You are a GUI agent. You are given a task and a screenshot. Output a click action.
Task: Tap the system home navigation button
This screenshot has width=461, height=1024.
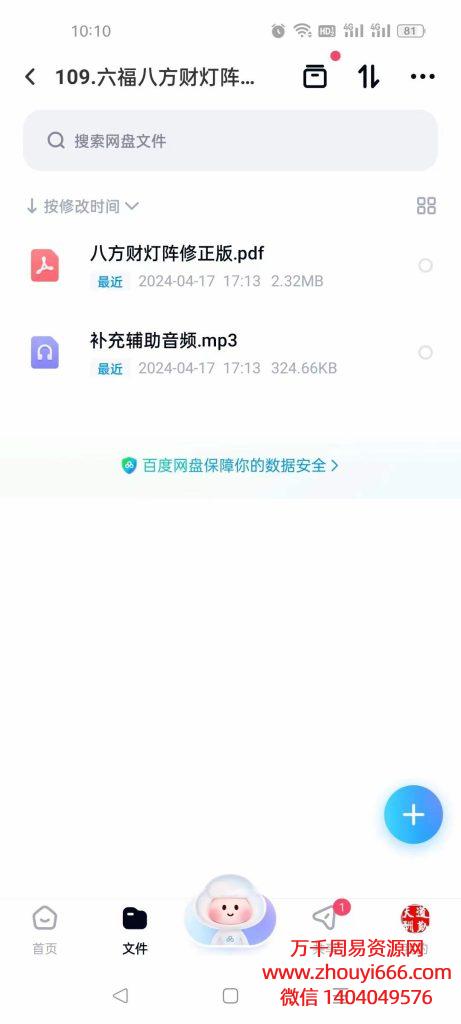(230, 995)
